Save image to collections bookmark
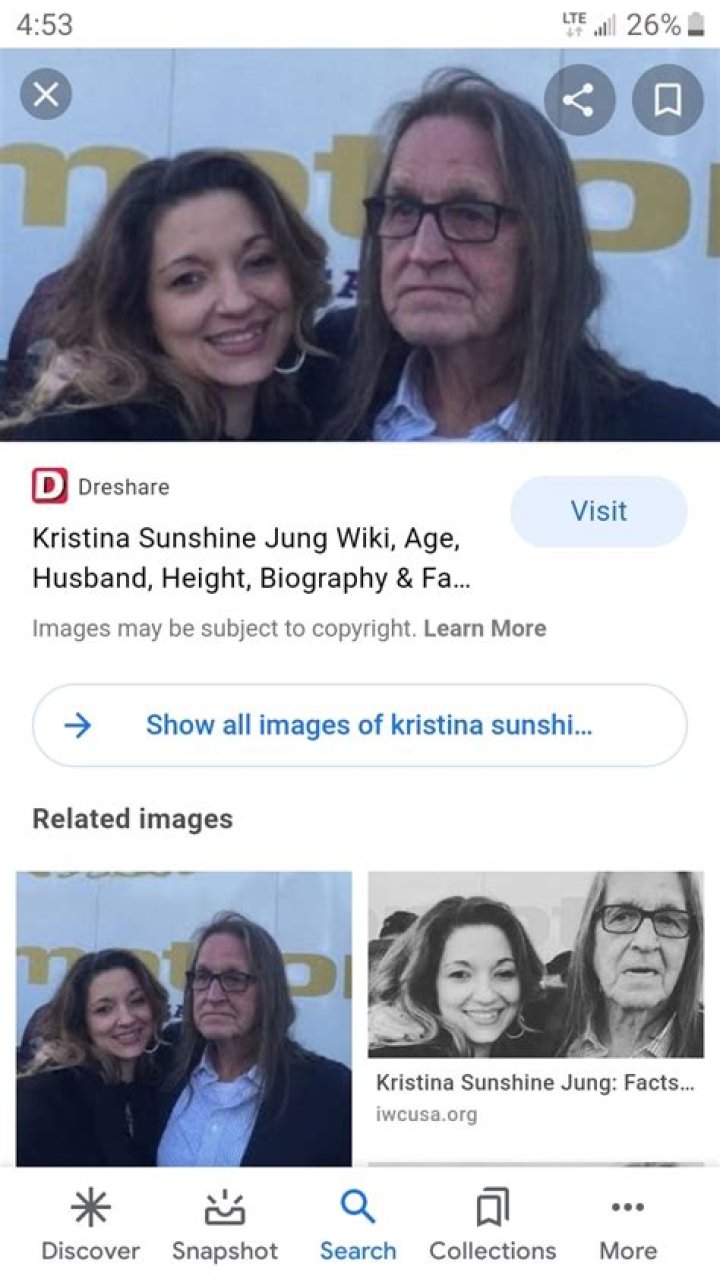The width and height of the screenshot is (720, 1279). pos(667,99)
